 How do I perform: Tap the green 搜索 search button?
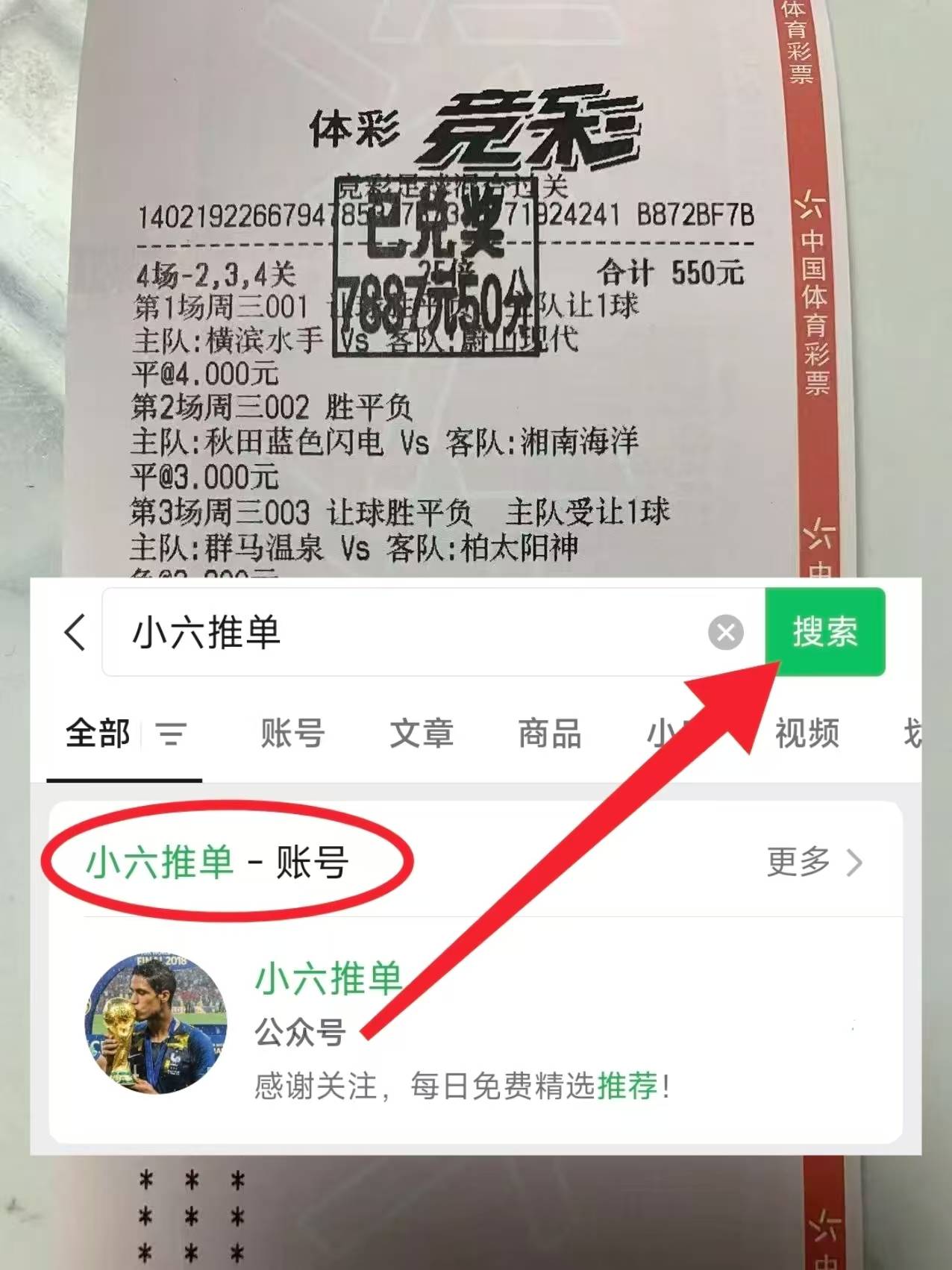823,634
